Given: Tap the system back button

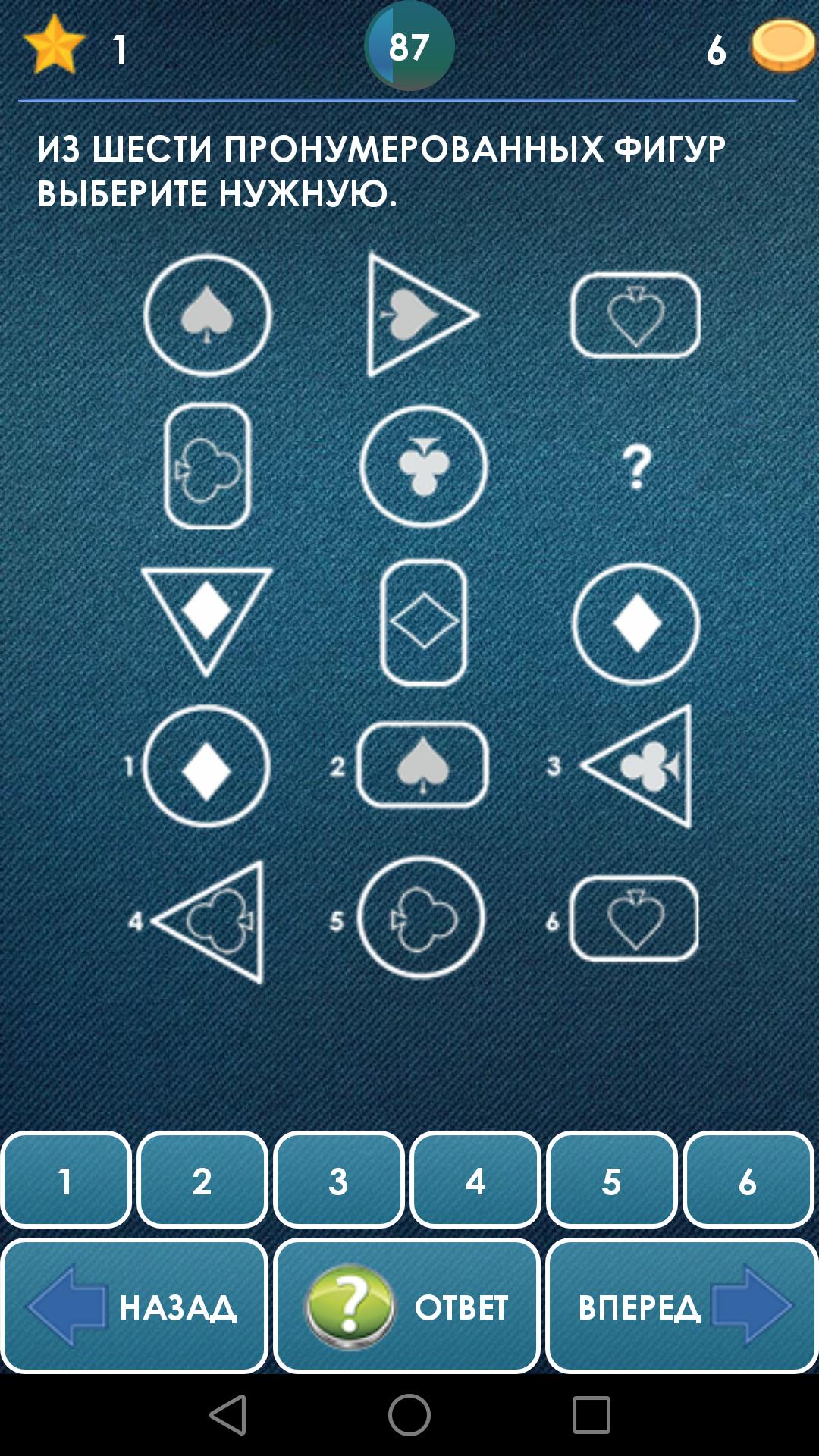Looking at the screenshot, I should coord(227,1415).
